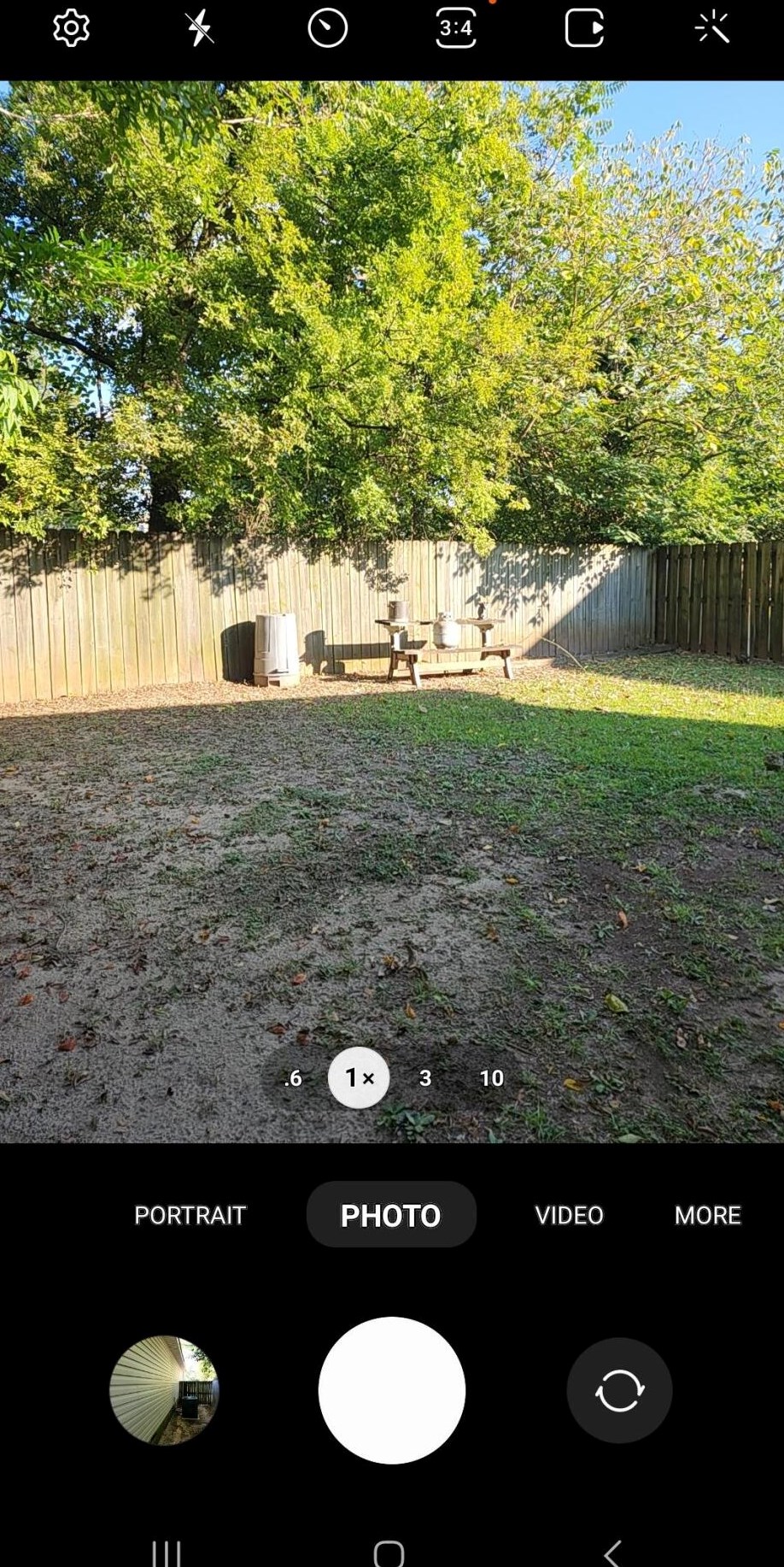
Task: Go back using the navigation bar
Action: click(x=611, y=1552)
